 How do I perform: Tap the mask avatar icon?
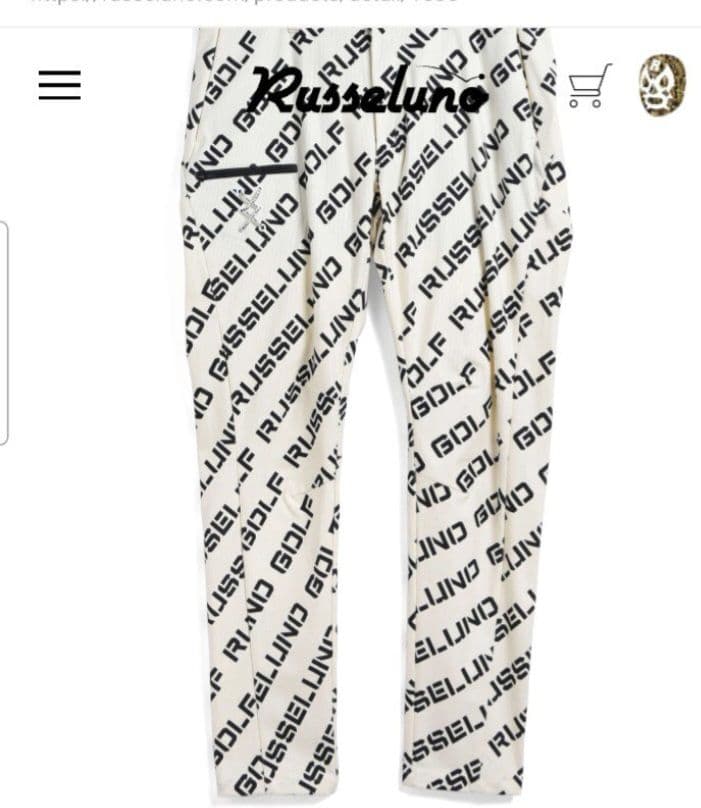point(662,85)
